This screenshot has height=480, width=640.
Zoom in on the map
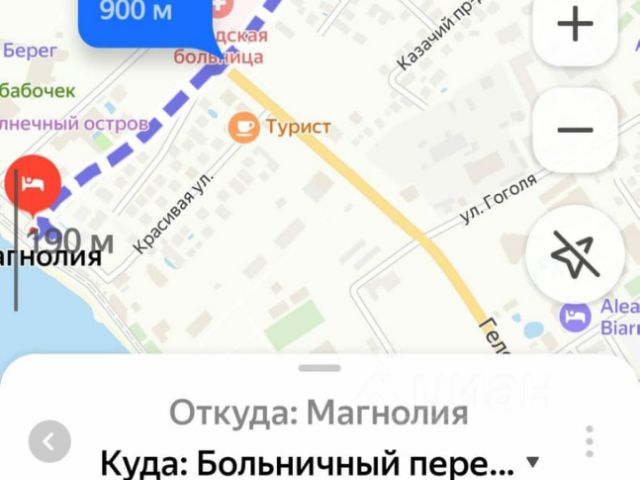(574, 26)
